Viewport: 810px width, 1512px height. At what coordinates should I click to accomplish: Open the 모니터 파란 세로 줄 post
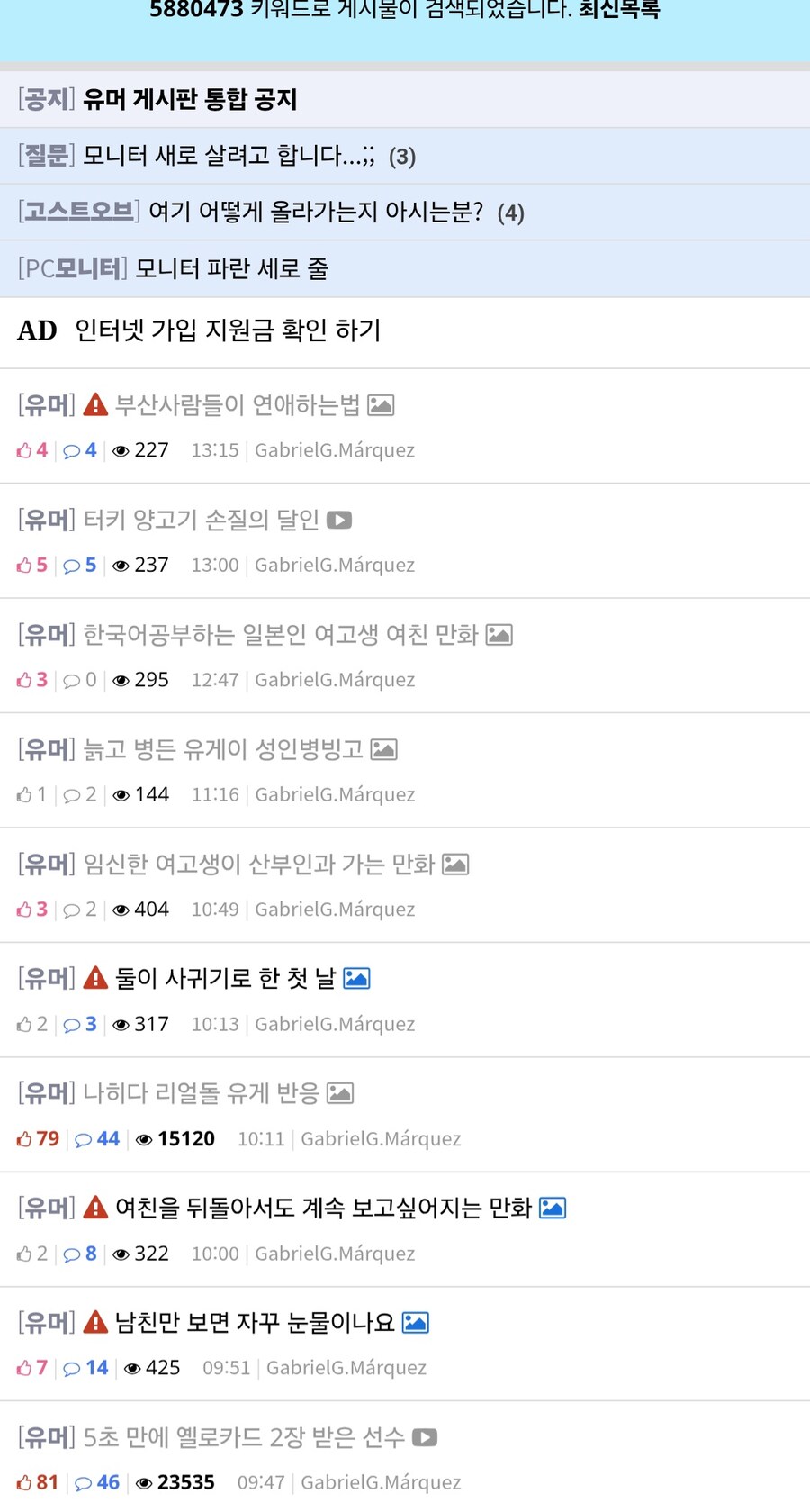[x=231, y=268]
